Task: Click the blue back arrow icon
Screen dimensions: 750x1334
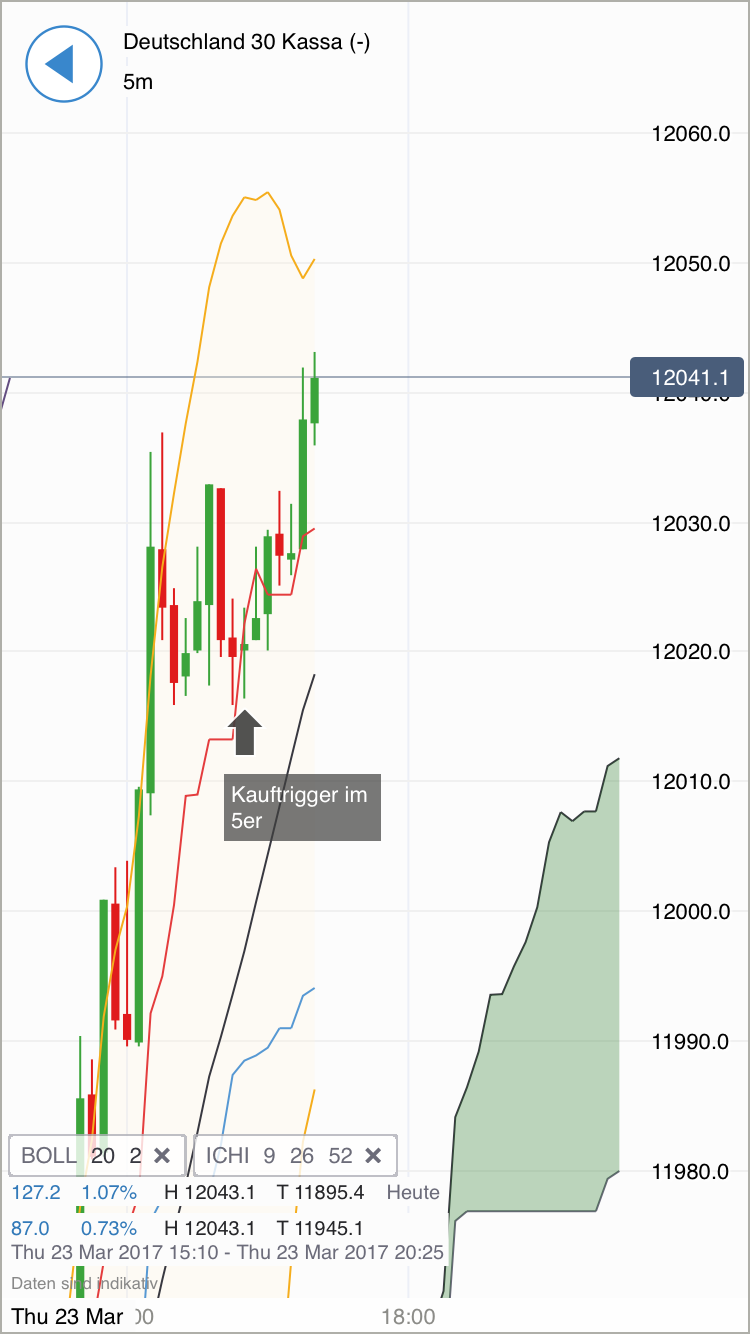Action: [63, 64]
